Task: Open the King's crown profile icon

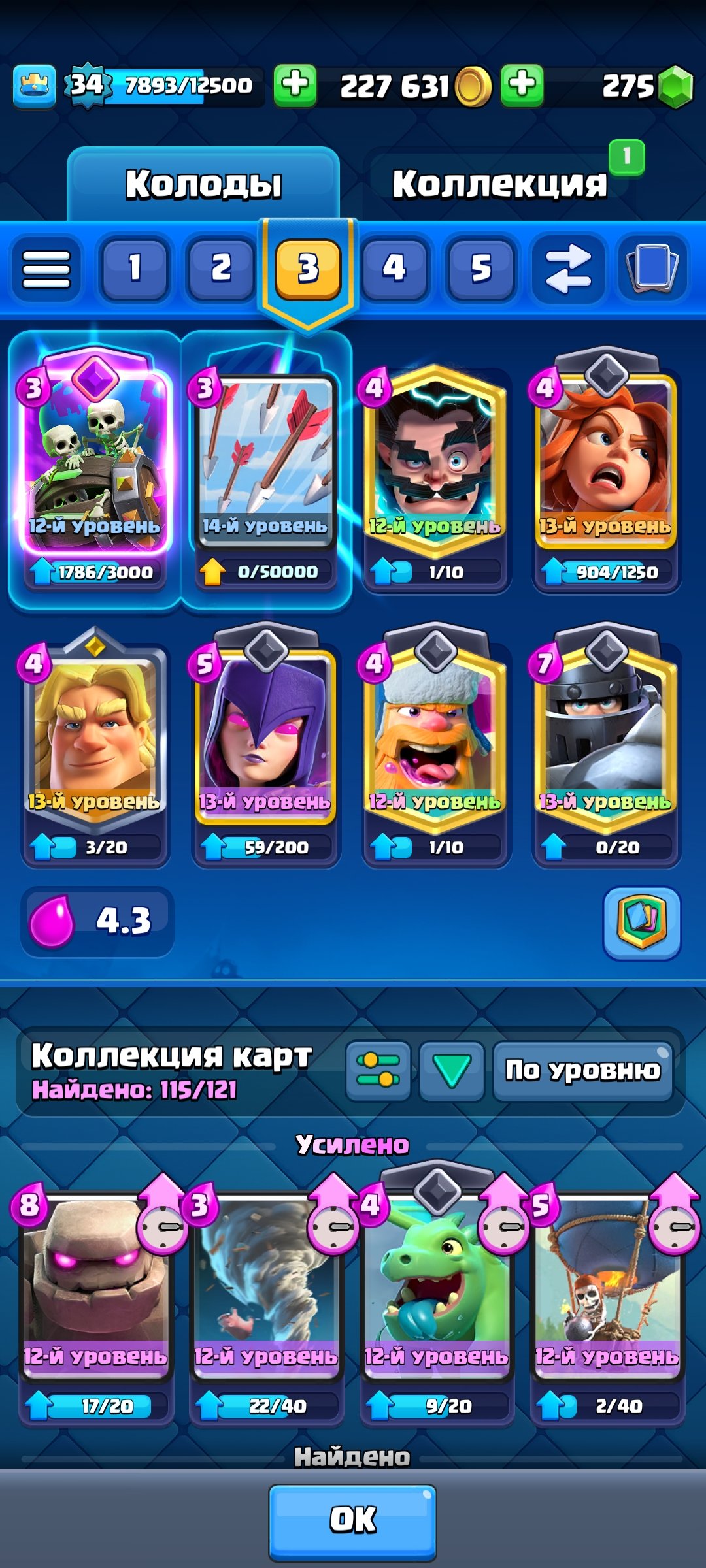Action: click(x=34, y=86)
